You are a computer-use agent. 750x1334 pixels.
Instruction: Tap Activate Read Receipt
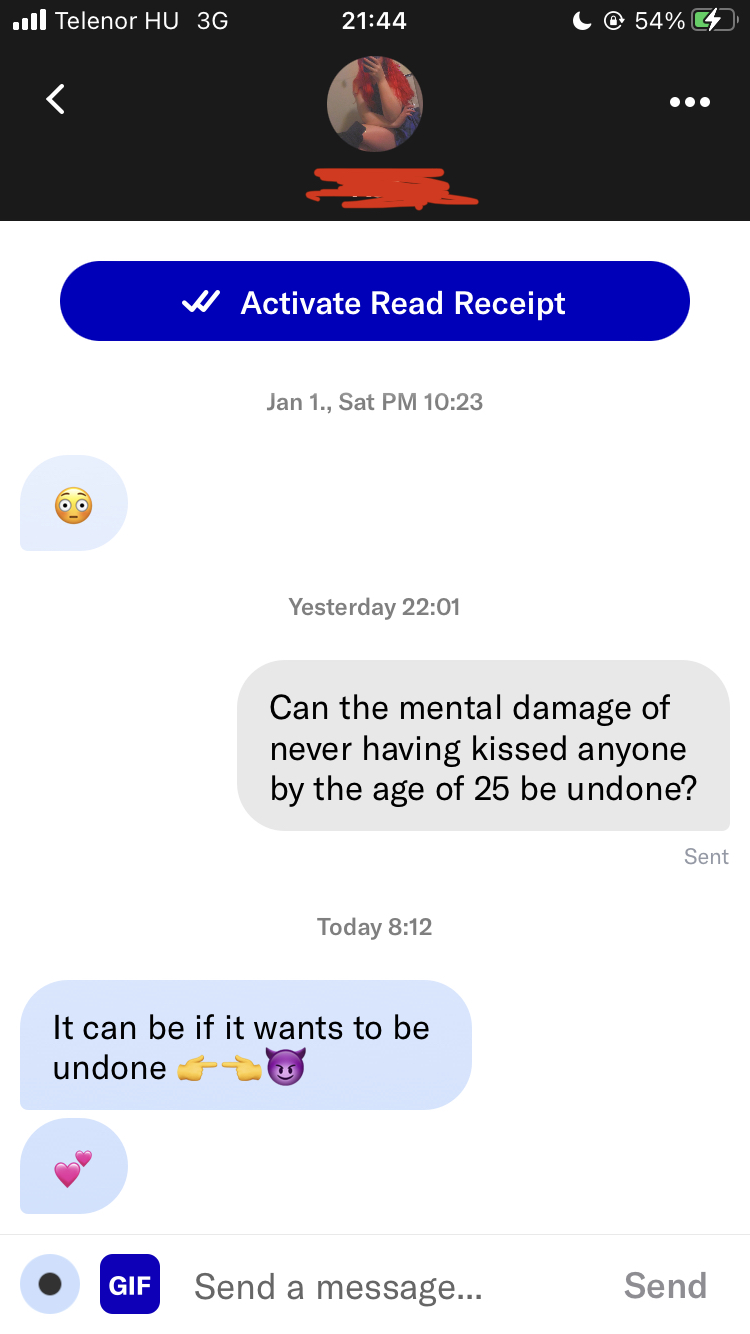[x=375, y=301]
